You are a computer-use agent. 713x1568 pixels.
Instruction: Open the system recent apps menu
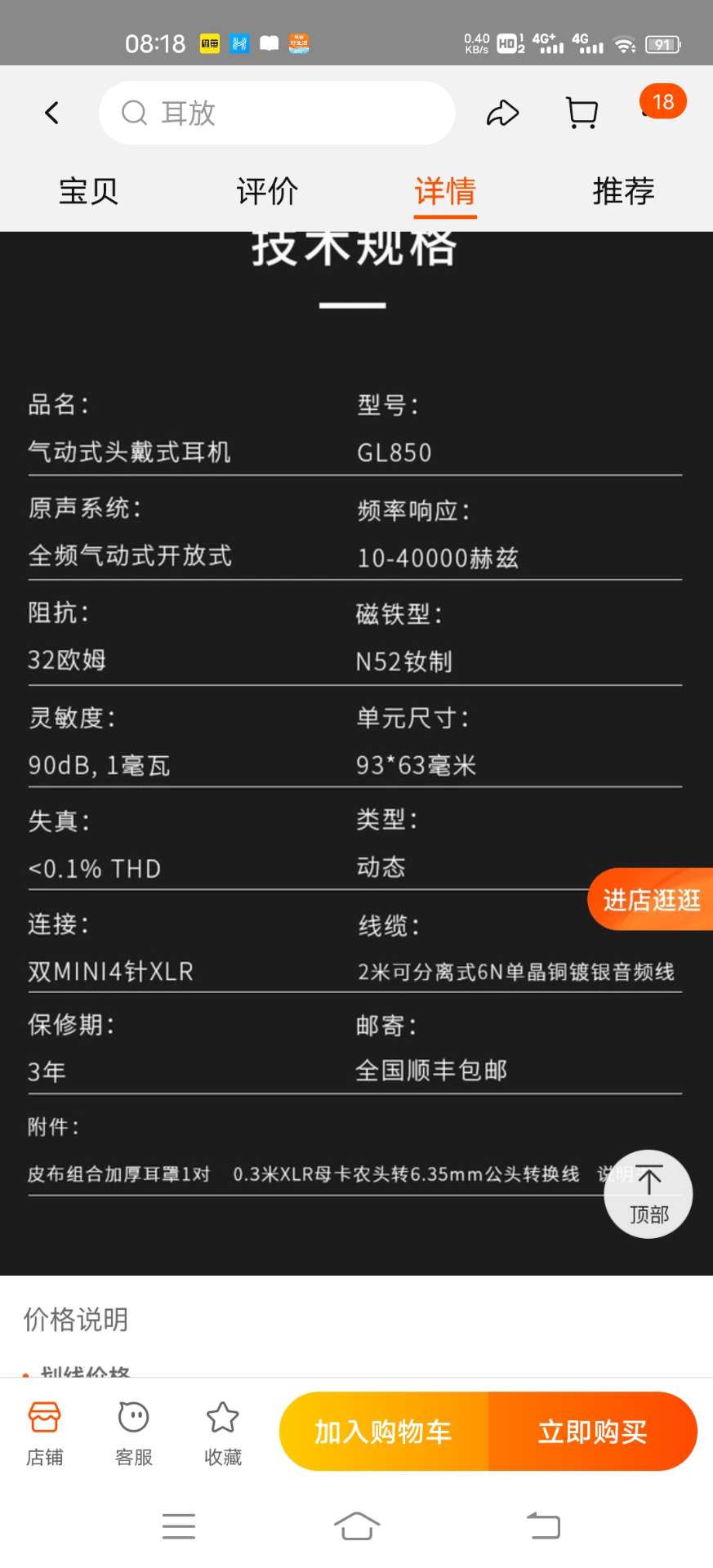179,1526
